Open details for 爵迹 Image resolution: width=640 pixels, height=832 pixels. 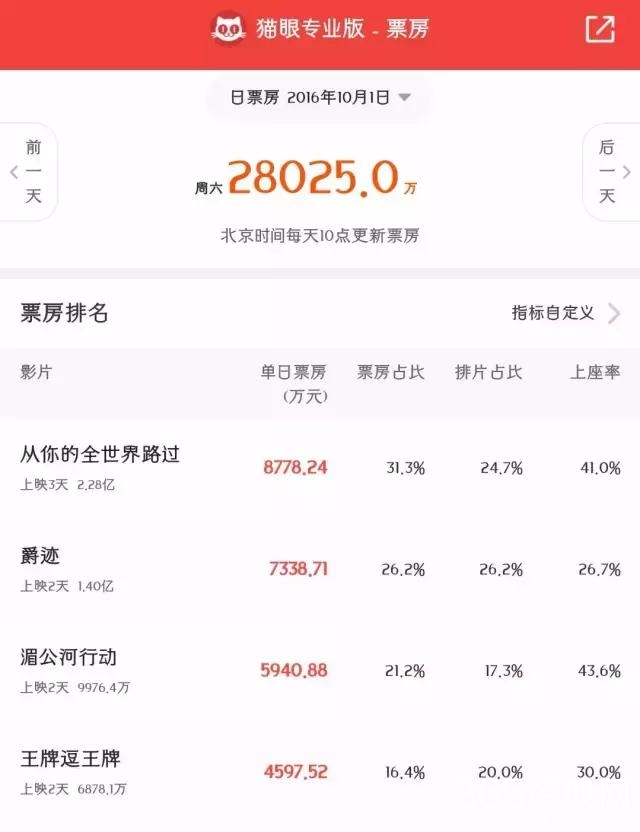tap(320, 569)
